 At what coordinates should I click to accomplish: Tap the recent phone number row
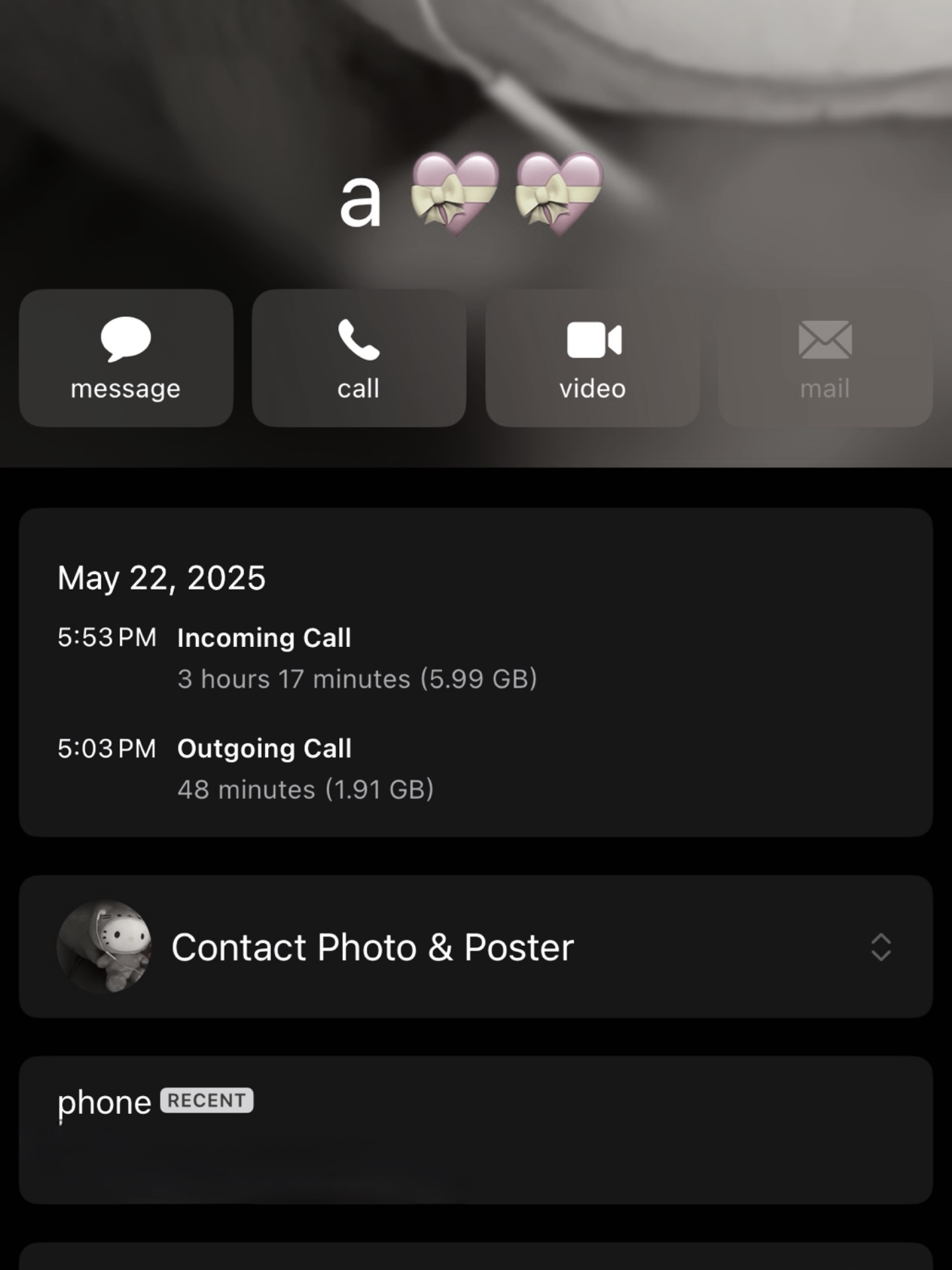click(475, 1130)
